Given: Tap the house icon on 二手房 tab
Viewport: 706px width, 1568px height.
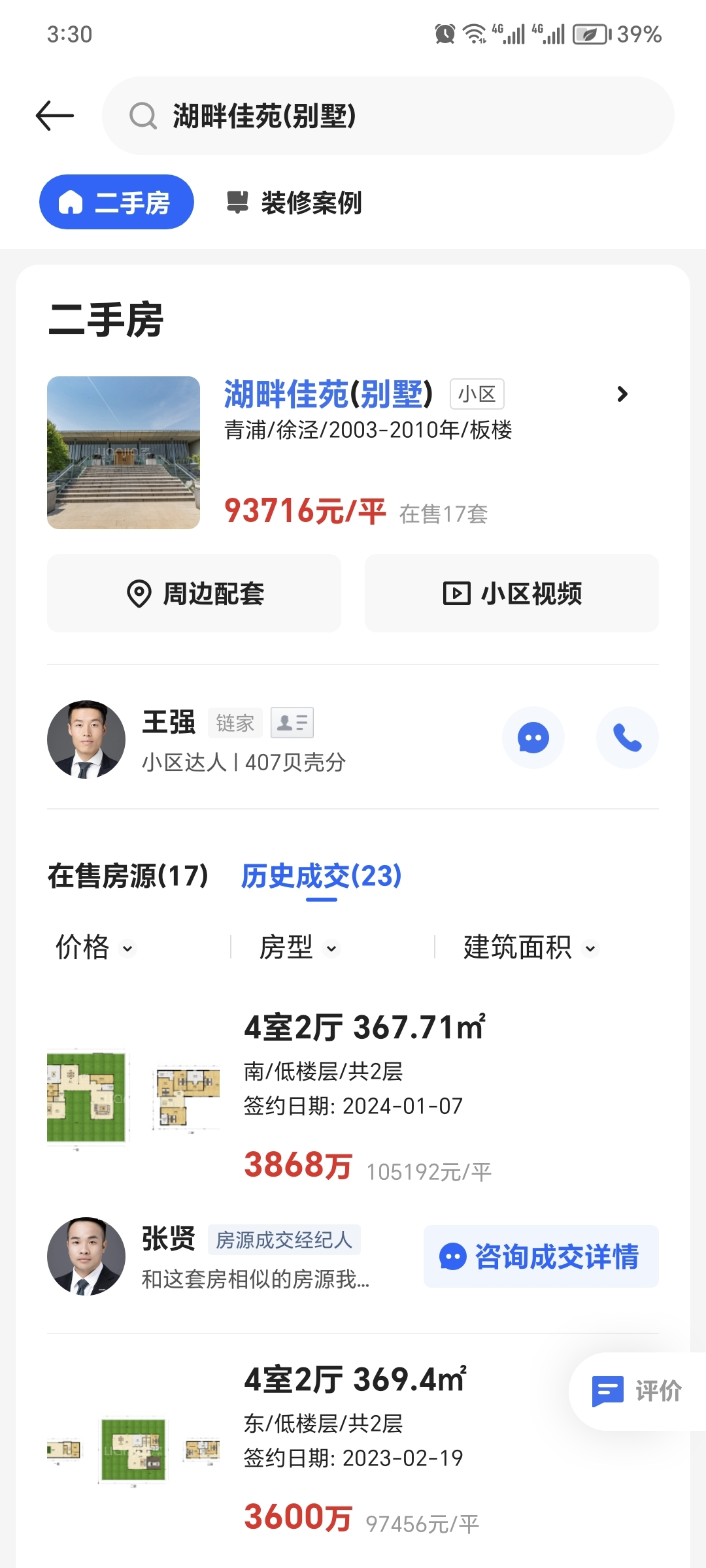Looking at the screenshot, I should click(72, 202).
